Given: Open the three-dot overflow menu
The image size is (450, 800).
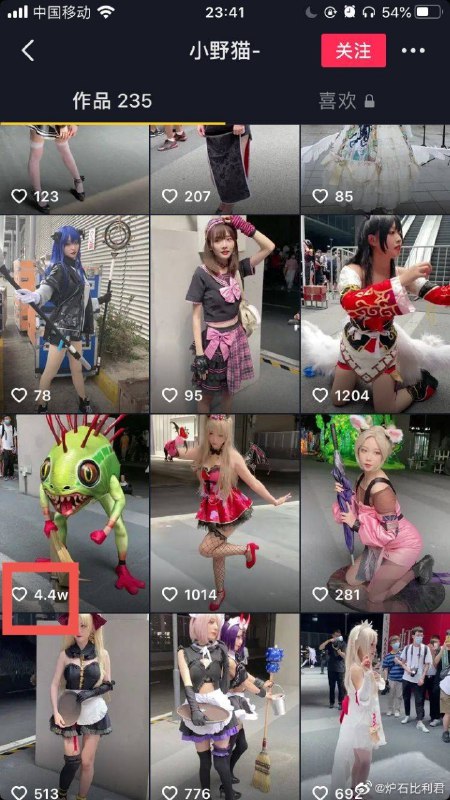Looking at the screenshot, I should 413,51.
